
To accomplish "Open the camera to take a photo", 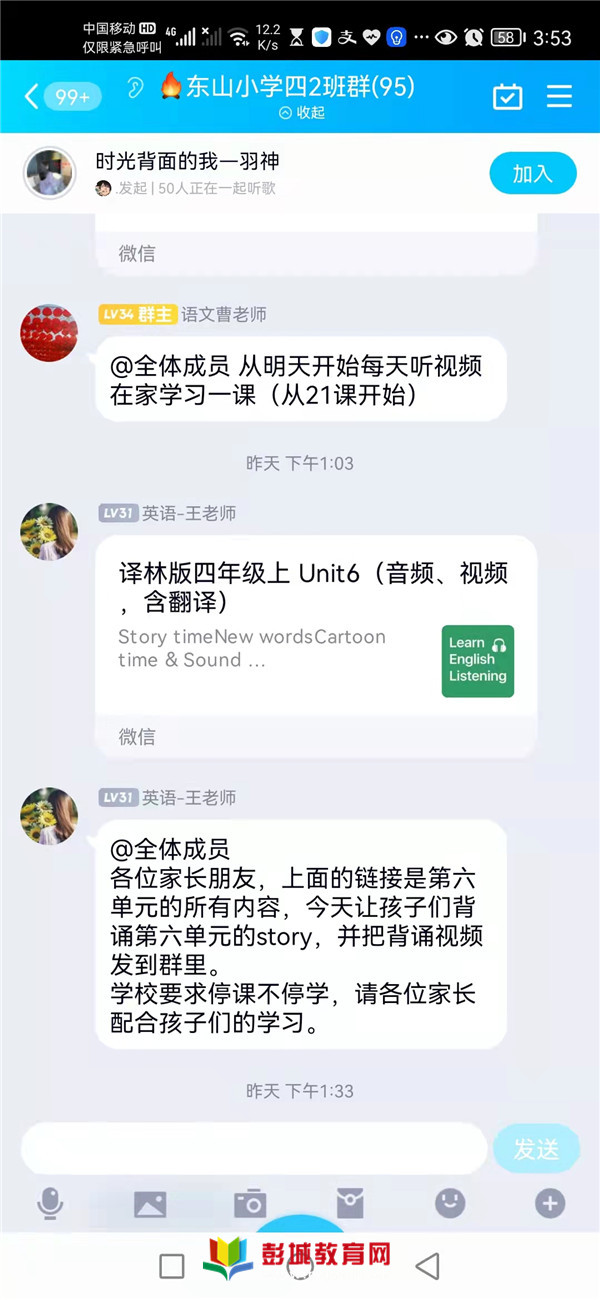I will [249, 1204].
